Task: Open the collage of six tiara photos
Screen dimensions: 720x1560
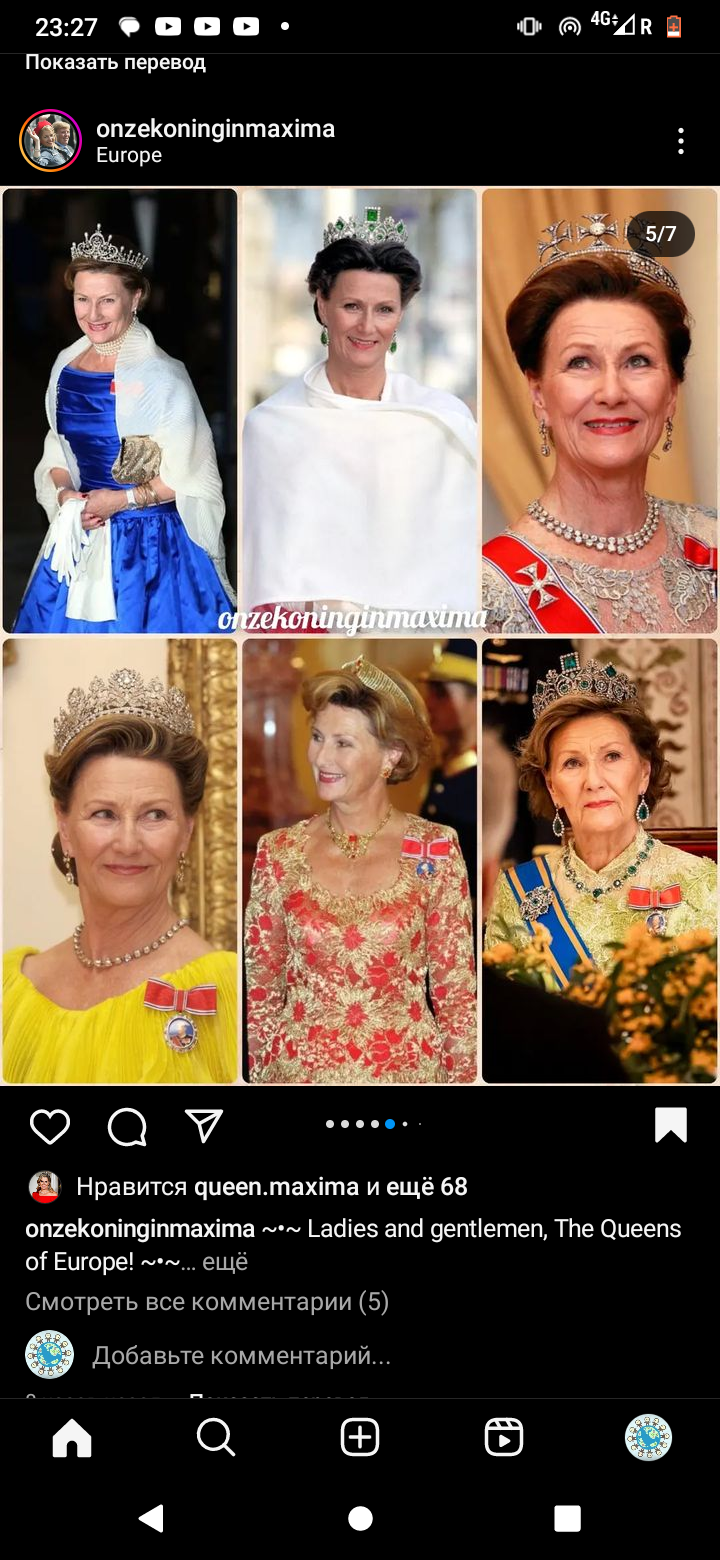Action: (x=360, y=636)
